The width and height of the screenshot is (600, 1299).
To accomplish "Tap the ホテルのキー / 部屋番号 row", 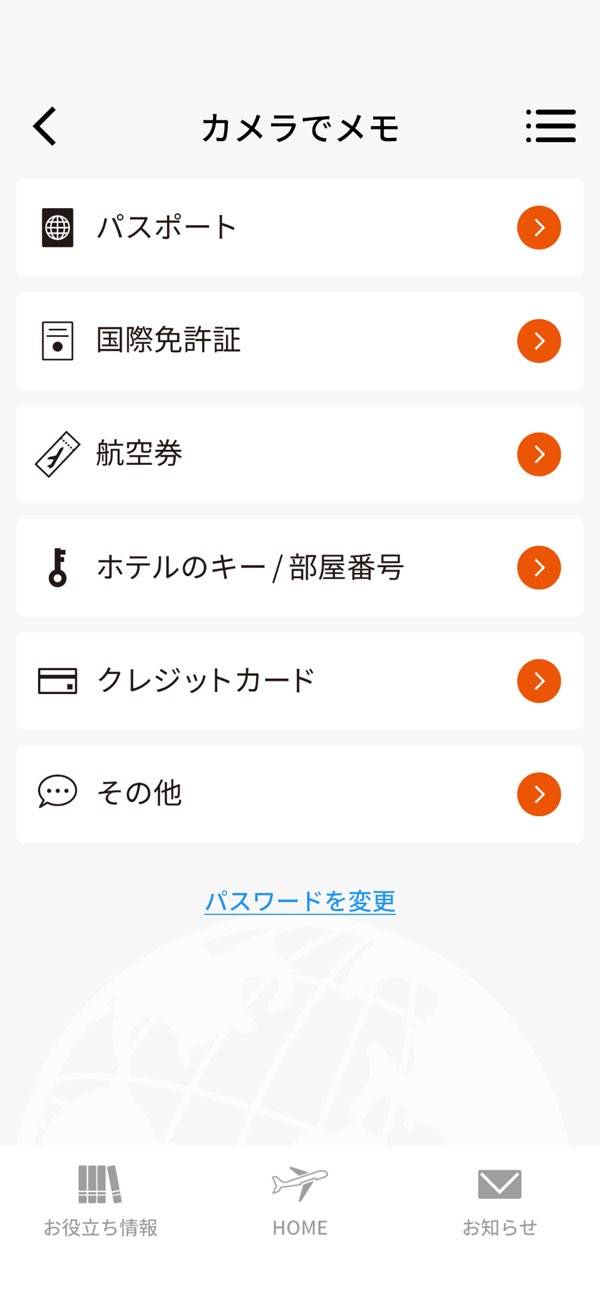I will (x=299, y=568).
